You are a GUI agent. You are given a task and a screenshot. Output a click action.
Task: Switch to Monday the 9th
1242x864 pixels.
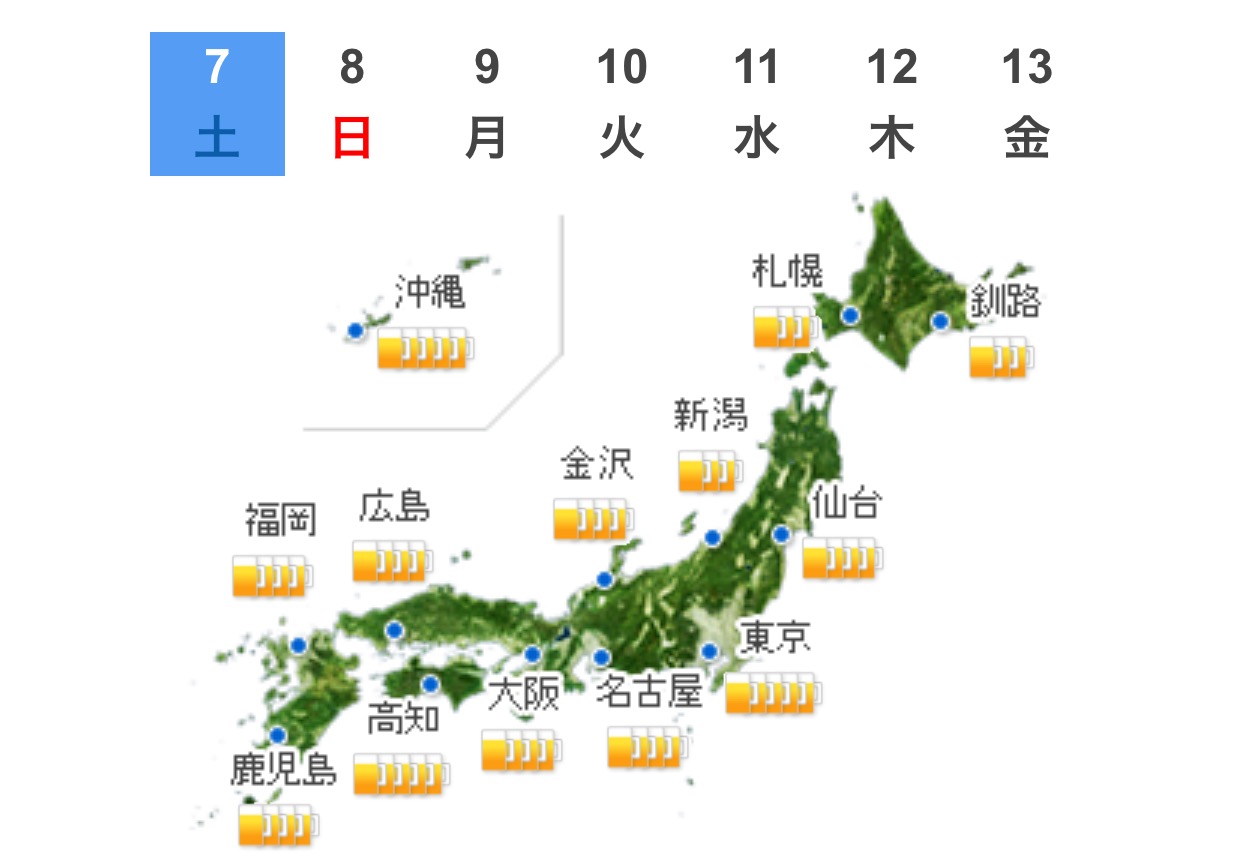tap(487, 104)
